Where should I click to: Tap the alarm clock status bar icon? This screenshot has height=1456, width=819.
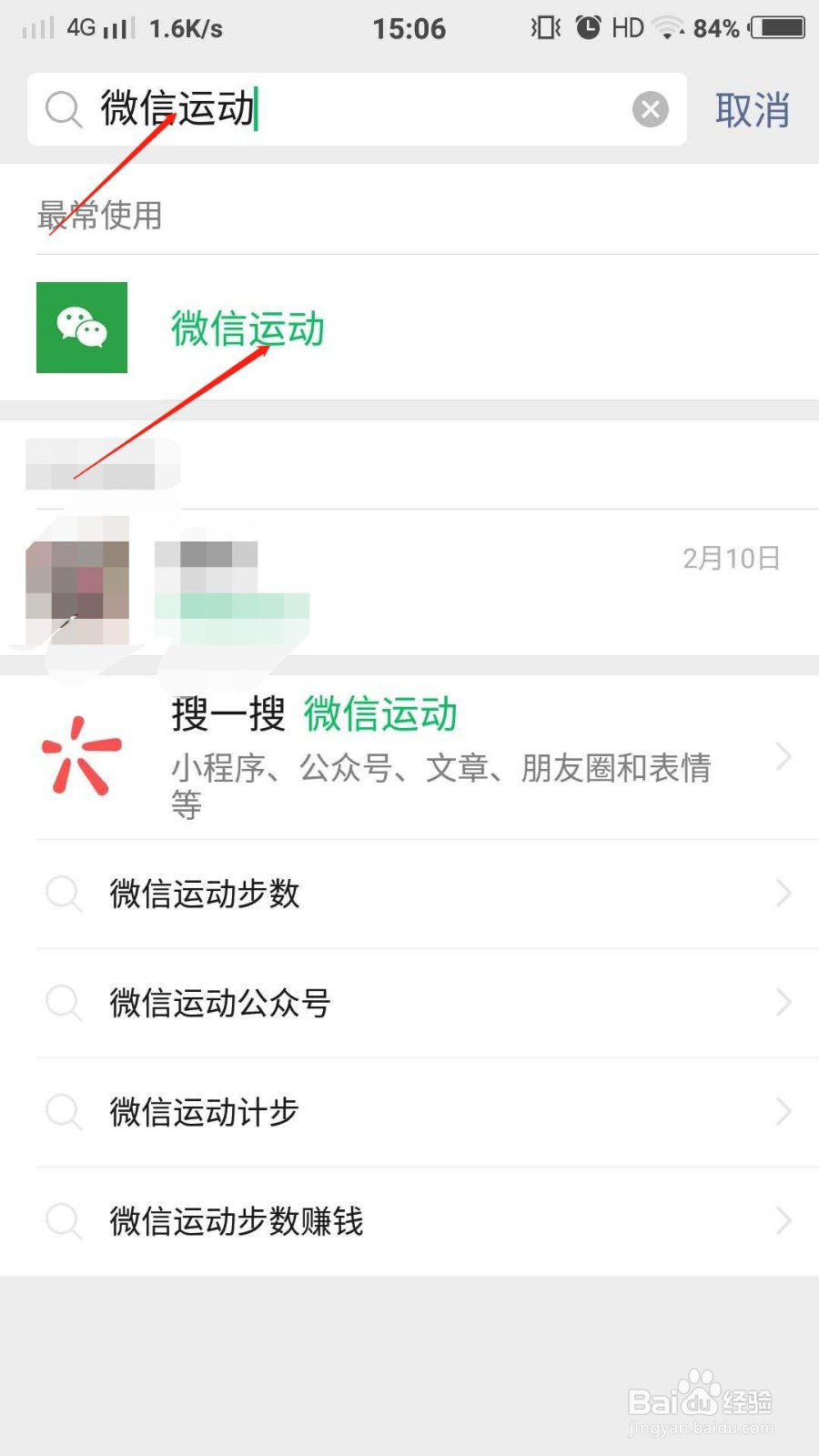[x=588, y=27]
